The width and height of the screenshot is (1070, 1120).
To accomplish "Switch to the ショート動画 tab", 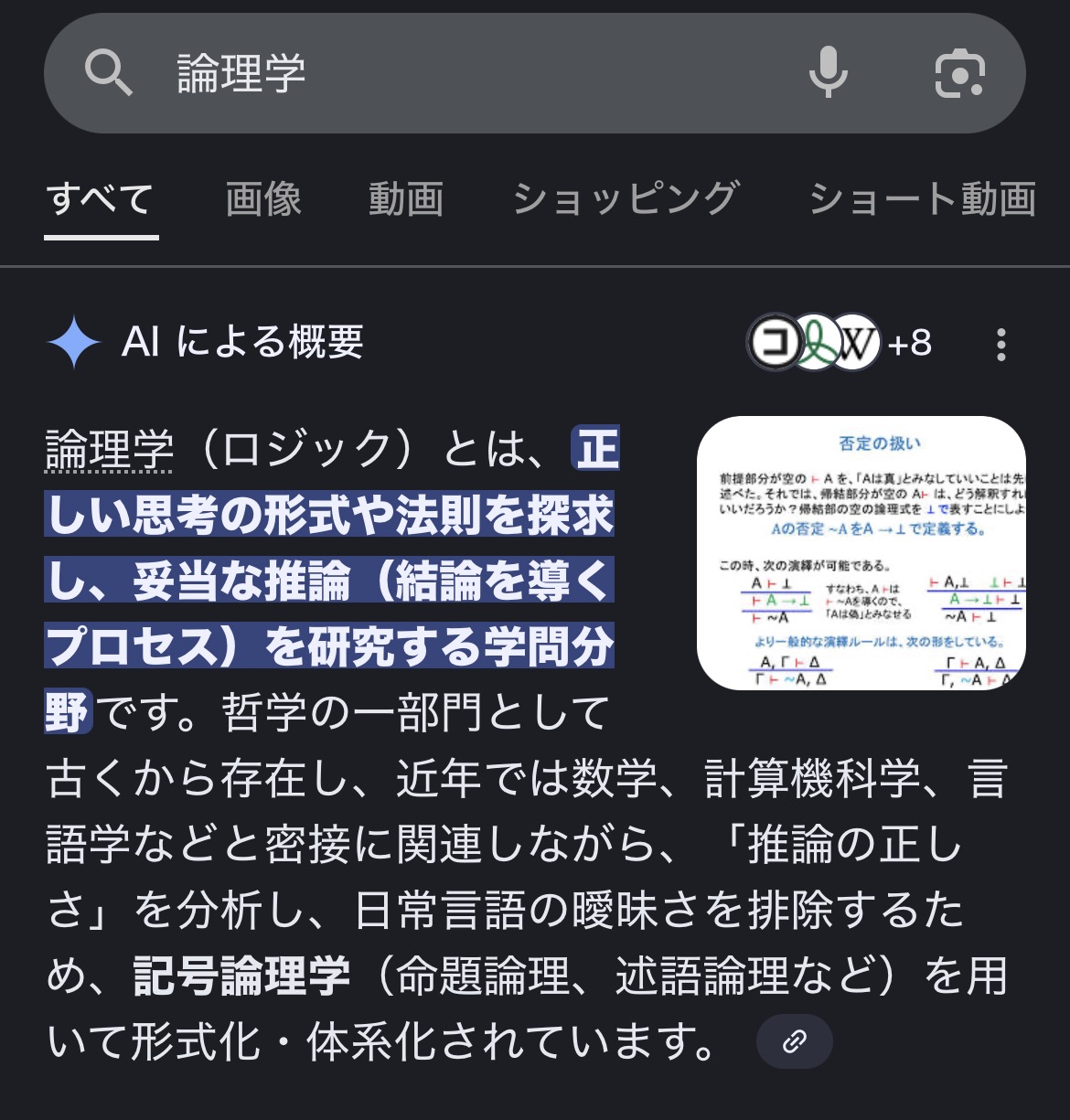I will tap(922, 199).
